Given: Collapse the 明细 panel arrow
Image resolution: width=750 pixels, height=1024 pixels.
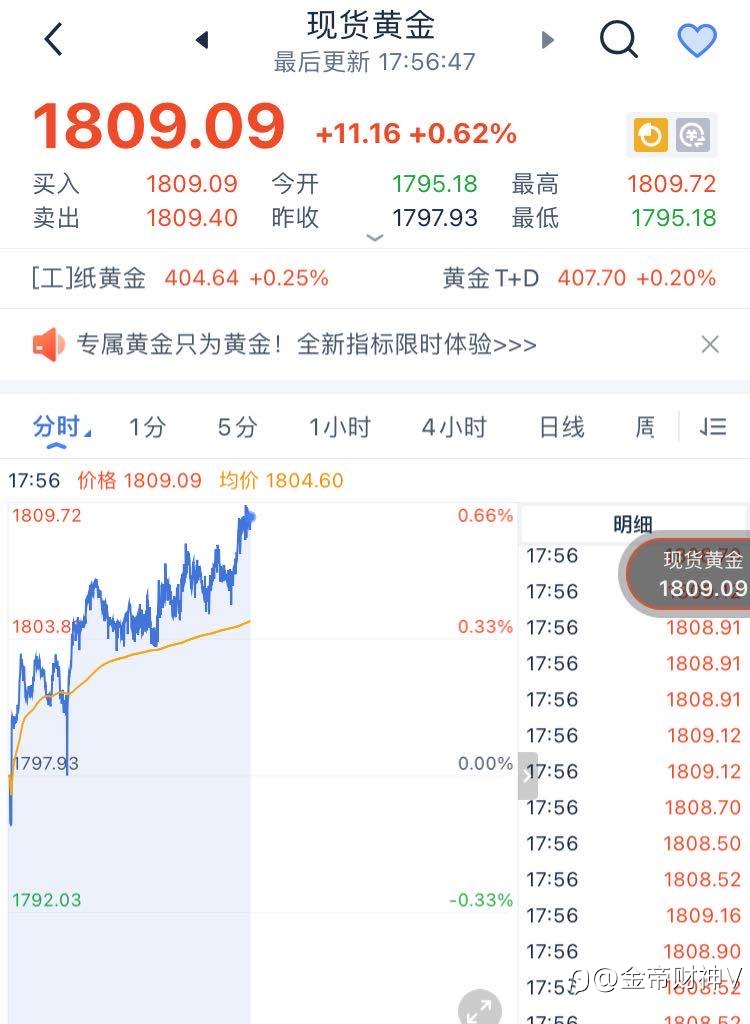Looking at the screenshot, I should (x=528, y=775).
